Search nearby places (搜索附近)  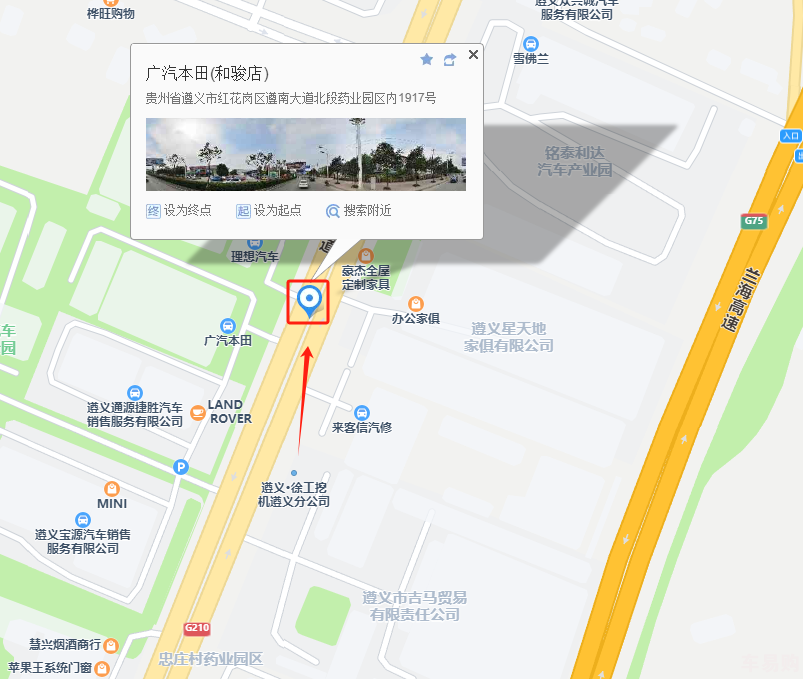coord(358,211)
